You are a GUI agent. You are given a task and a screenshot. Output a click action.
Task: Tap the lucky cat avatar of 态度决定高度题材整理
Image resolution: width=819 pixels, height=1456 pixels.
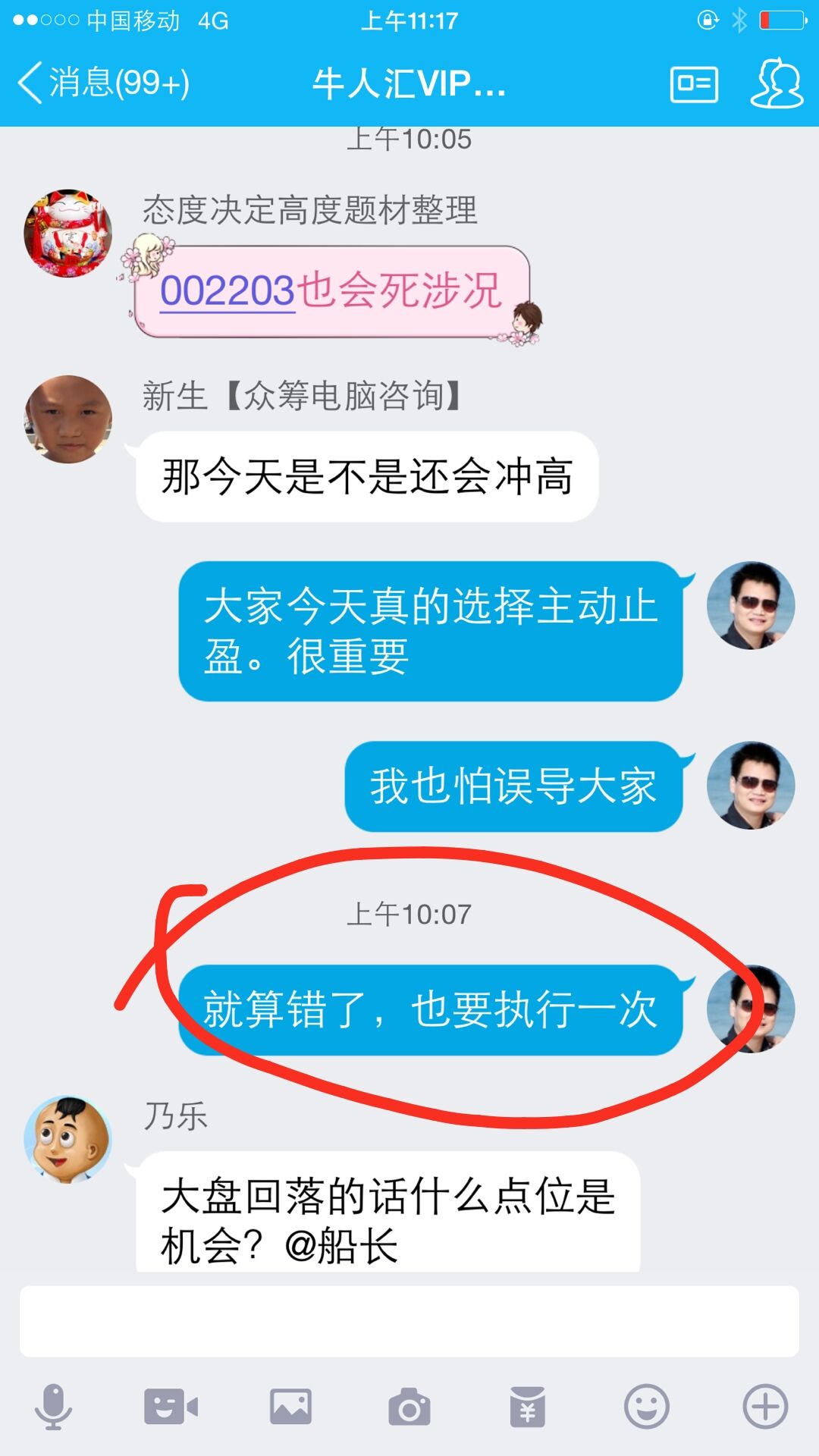[68, 233]
